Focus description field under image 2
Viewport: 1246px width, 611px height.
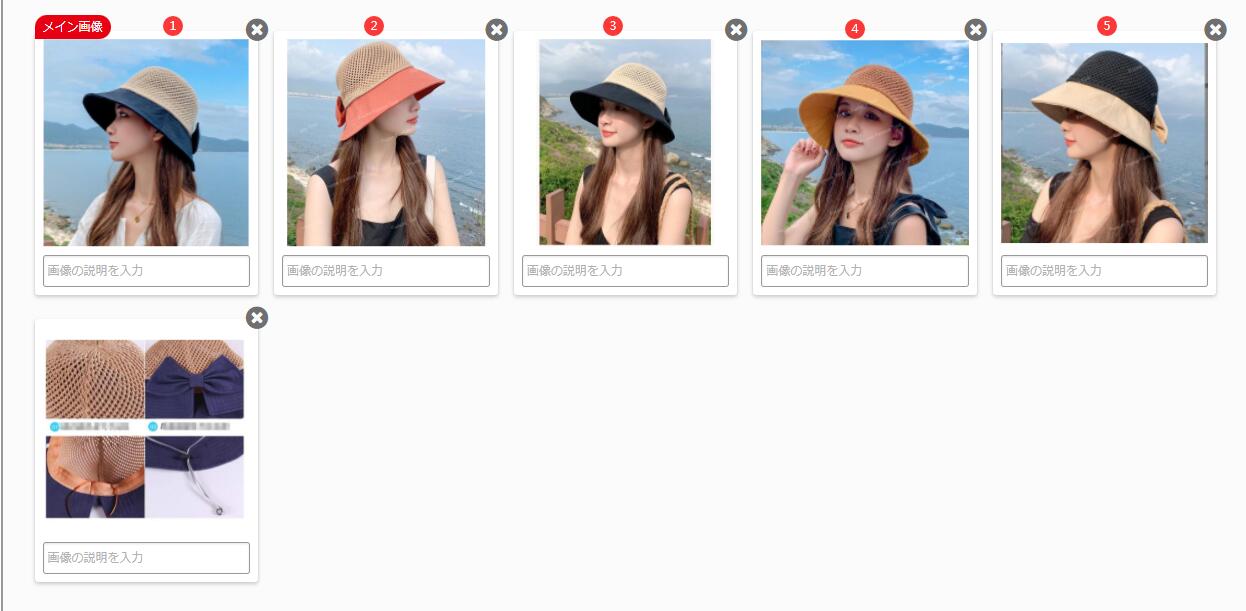[x=386, y=271]
